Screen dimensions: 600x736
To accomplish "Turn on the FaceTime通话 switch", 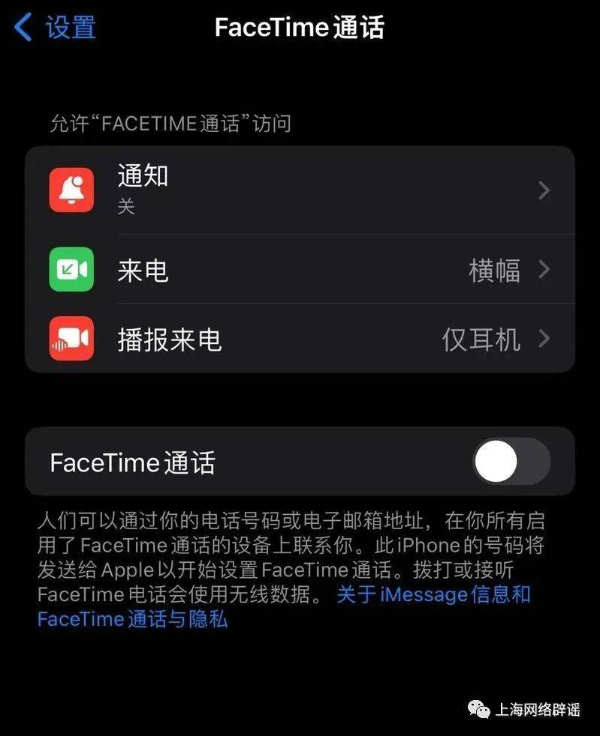I will 510,462.
